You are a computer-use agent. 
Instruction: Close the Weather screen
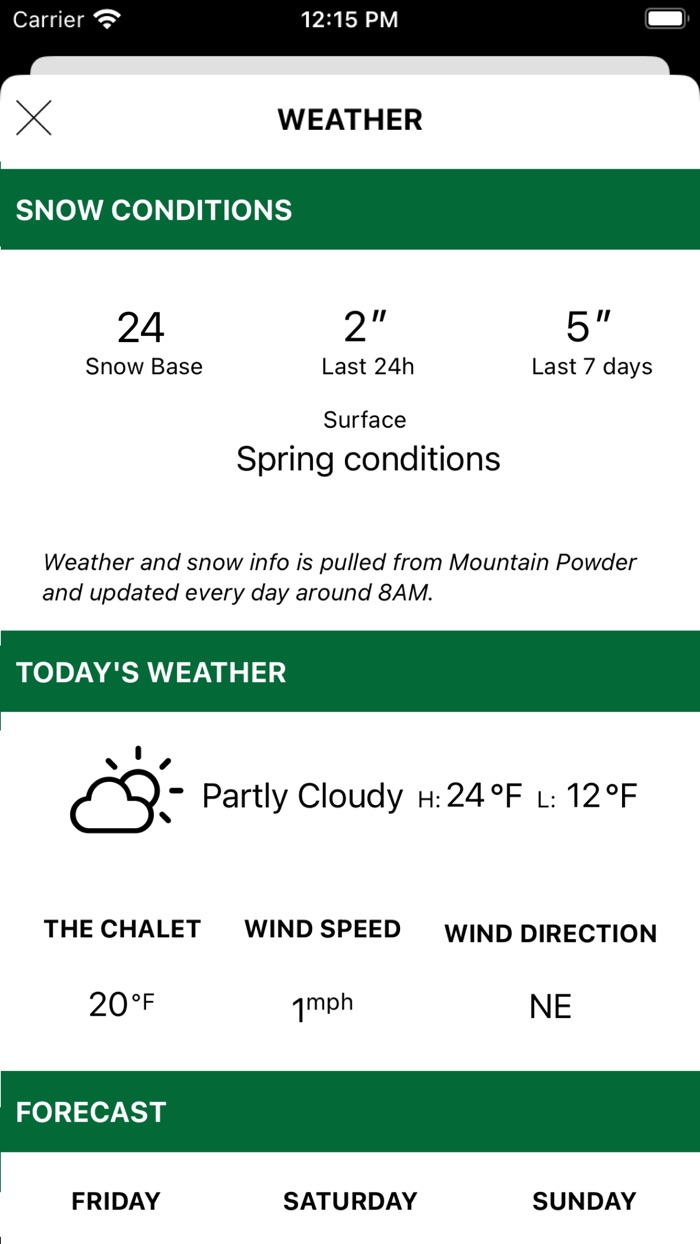(34, 119)
